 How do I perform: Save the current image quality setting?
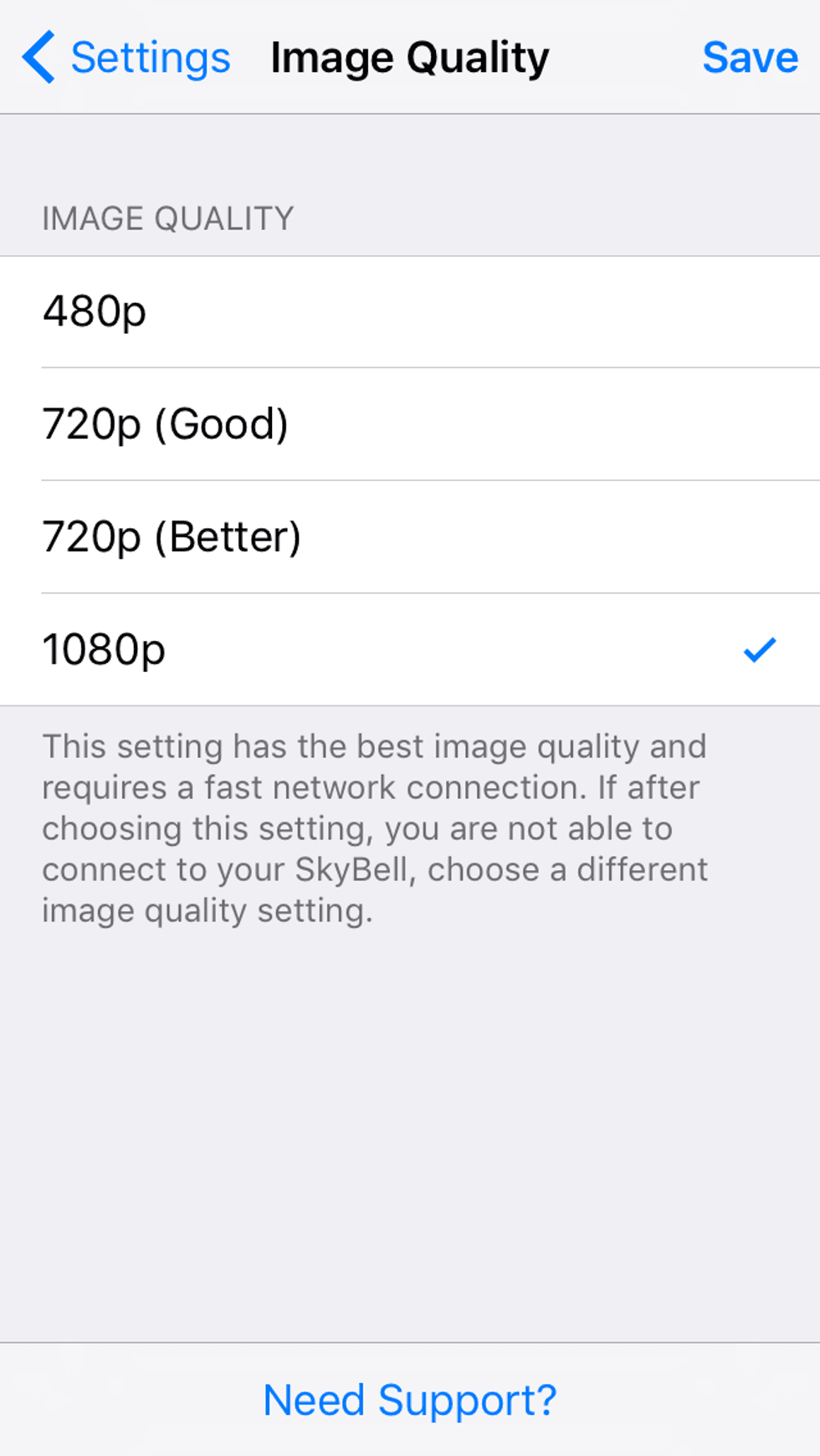pos(751,57)
